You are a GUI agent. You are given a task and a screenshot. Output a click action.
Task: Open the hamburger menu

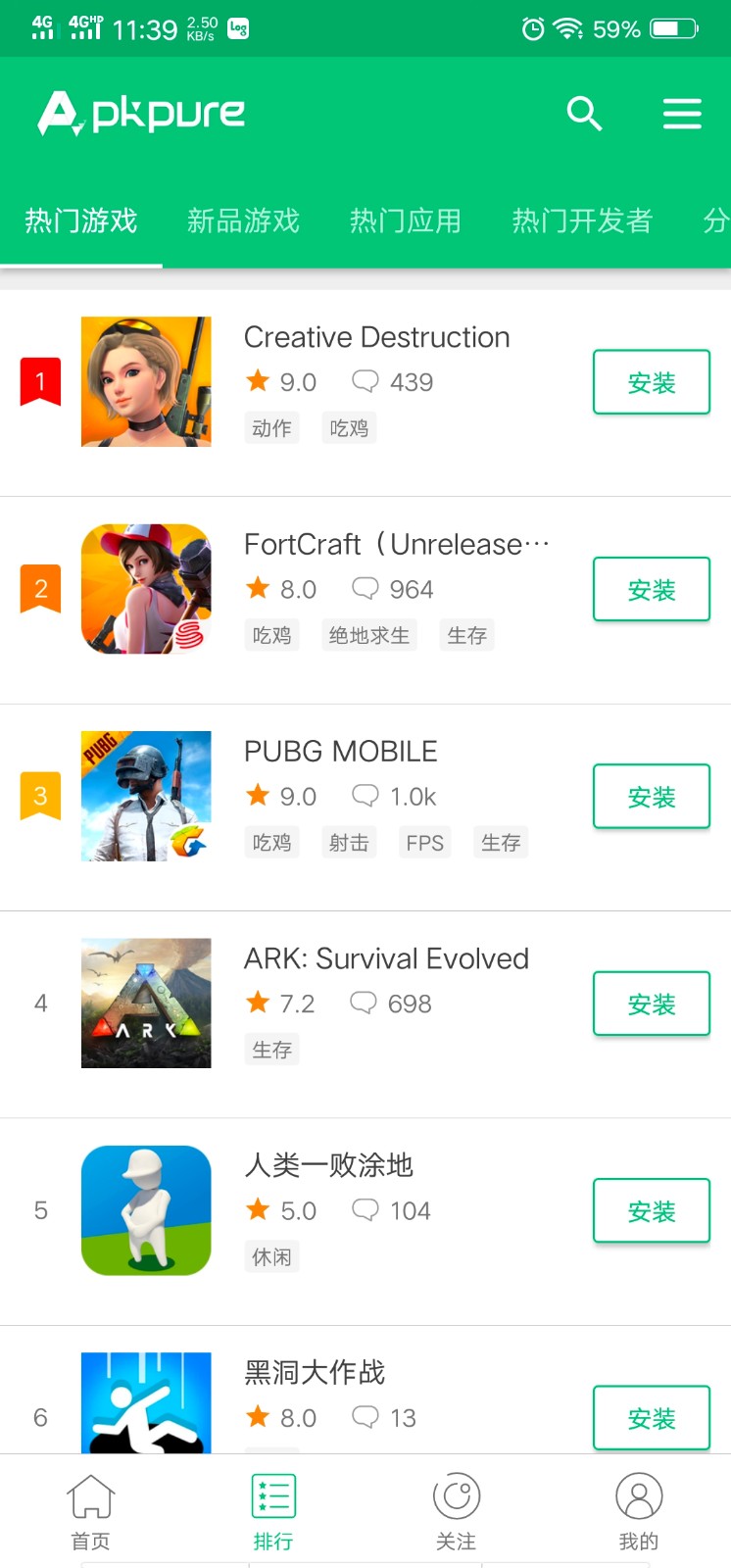click(x=682, y=113)
